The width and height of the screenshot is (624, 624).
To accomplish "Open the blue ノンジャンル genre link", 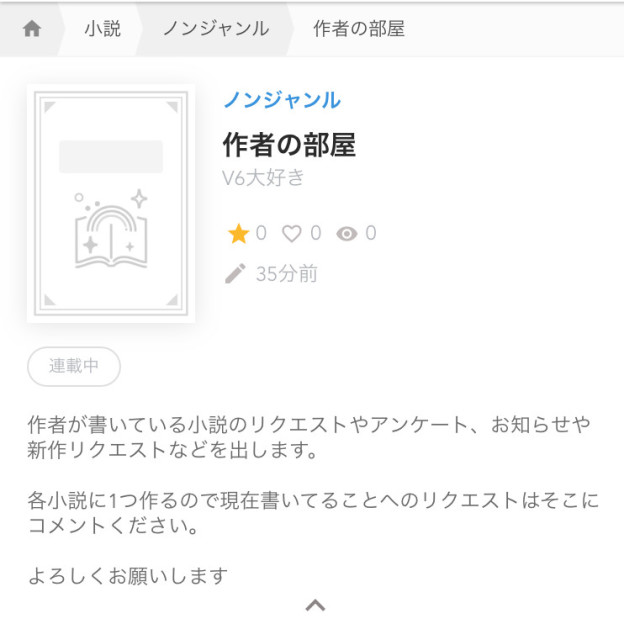I will [281, 100].
